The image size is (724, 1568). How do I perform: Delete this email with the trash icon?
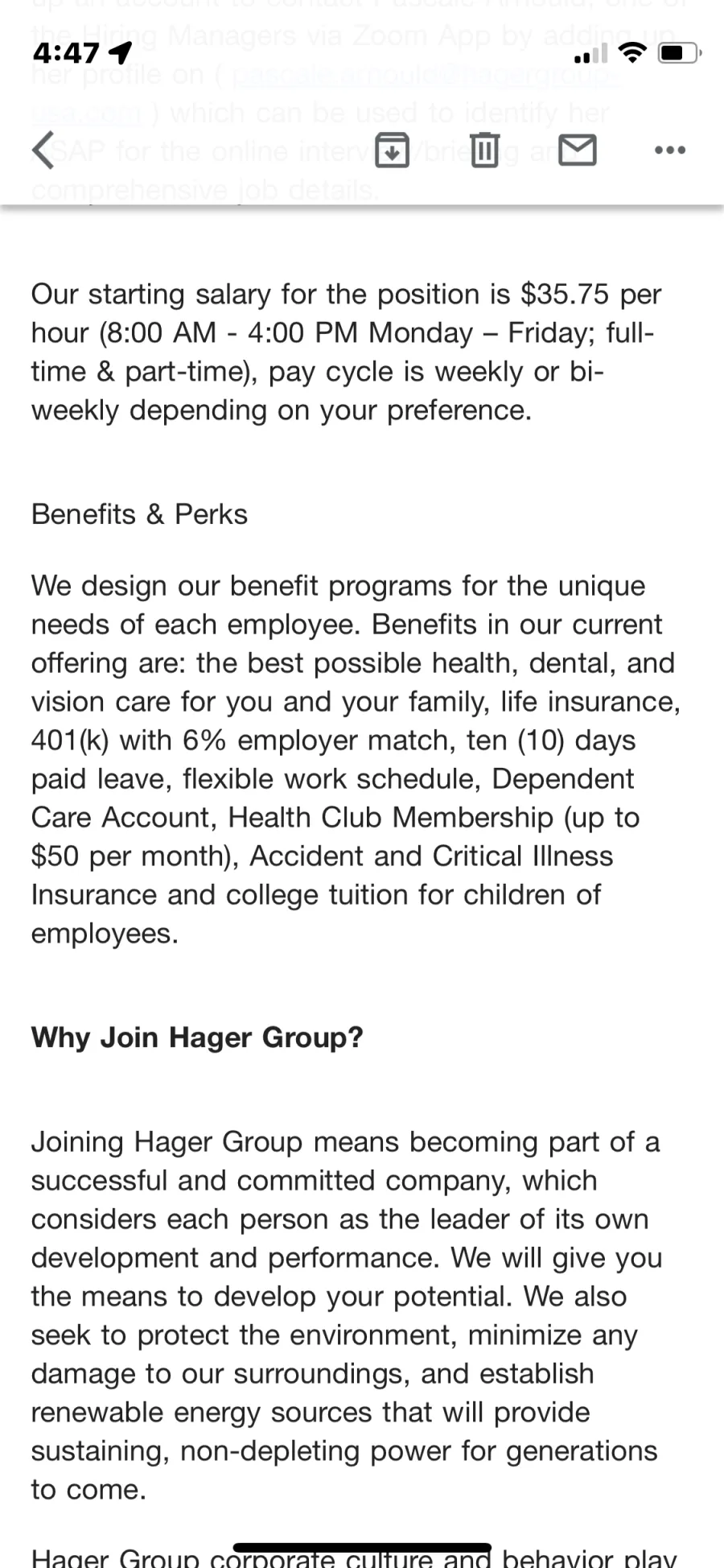(x=484, y=150)
